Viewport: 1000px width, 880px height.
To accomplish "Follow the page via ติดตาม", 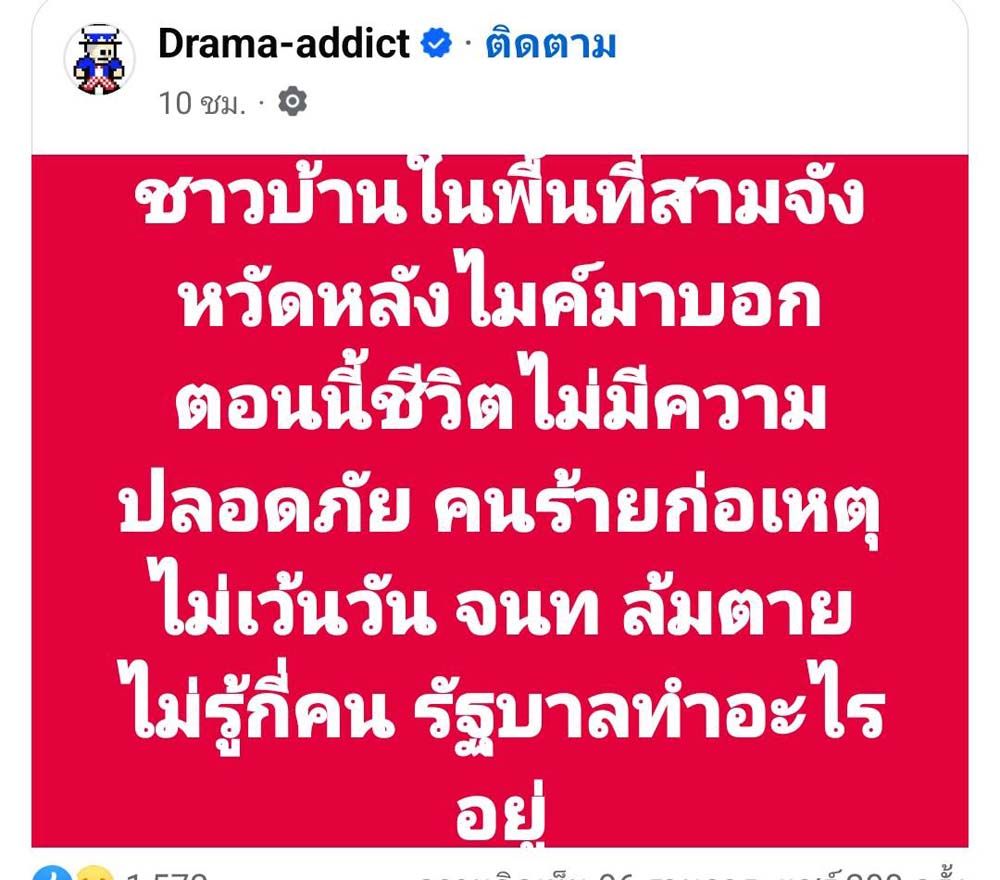I will pyautogui.click(x=550, y=45).
